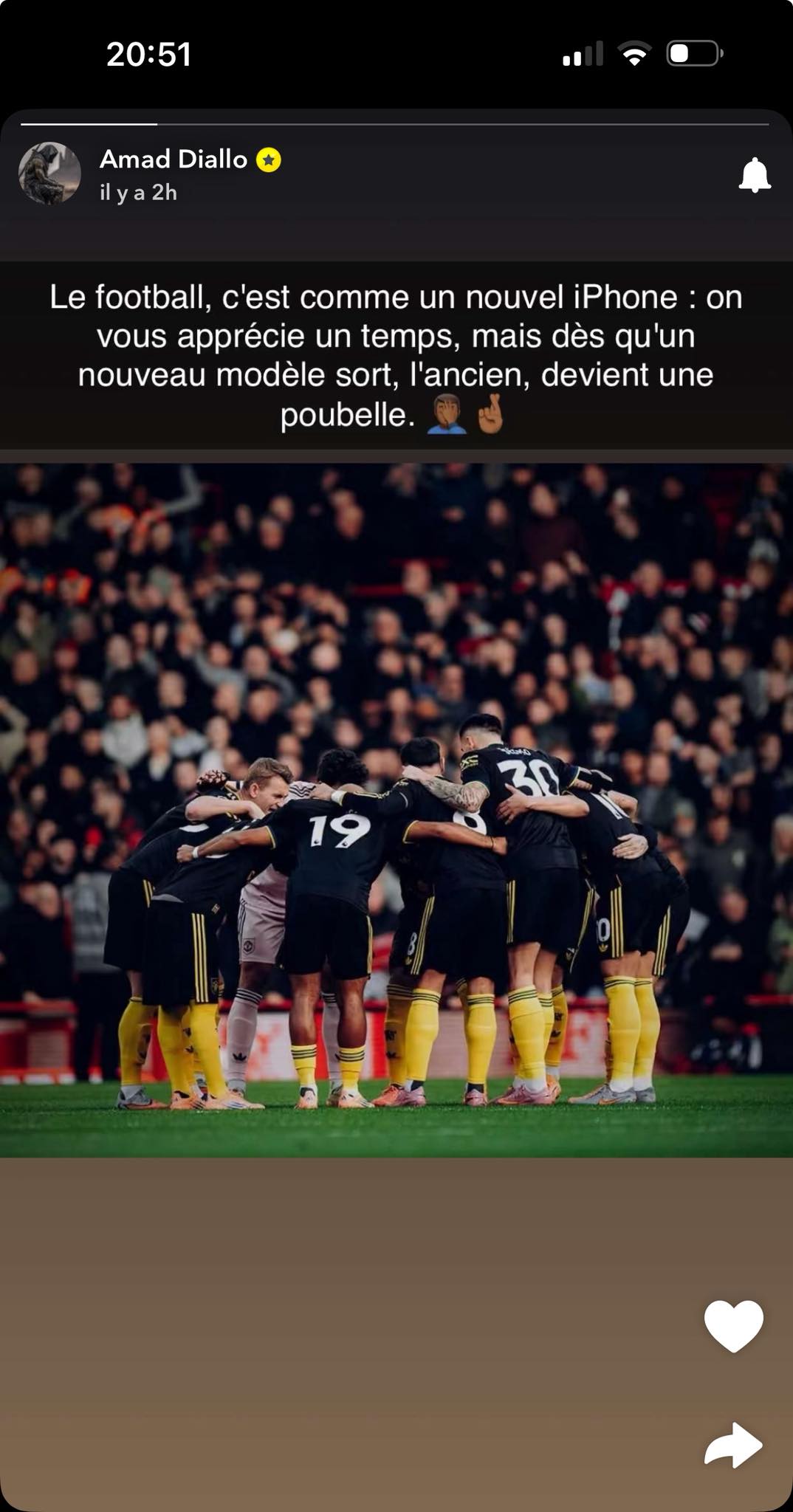The image size is (793, 1512).
Task: Open Amad Diallo's profile name
Action: (174, 159)
